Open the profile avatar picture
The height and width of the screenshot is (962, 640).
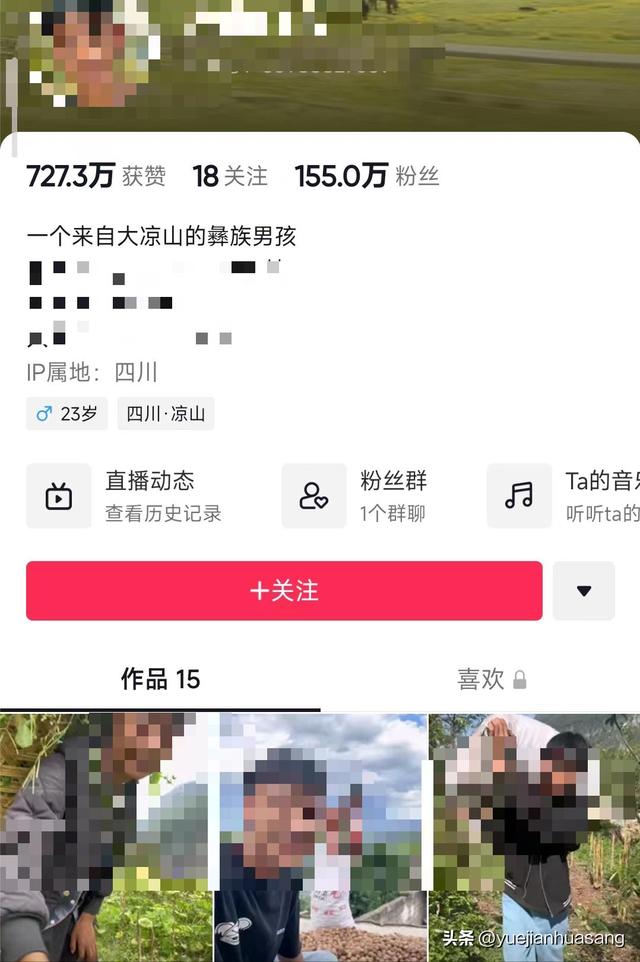[x=90, y=55]
